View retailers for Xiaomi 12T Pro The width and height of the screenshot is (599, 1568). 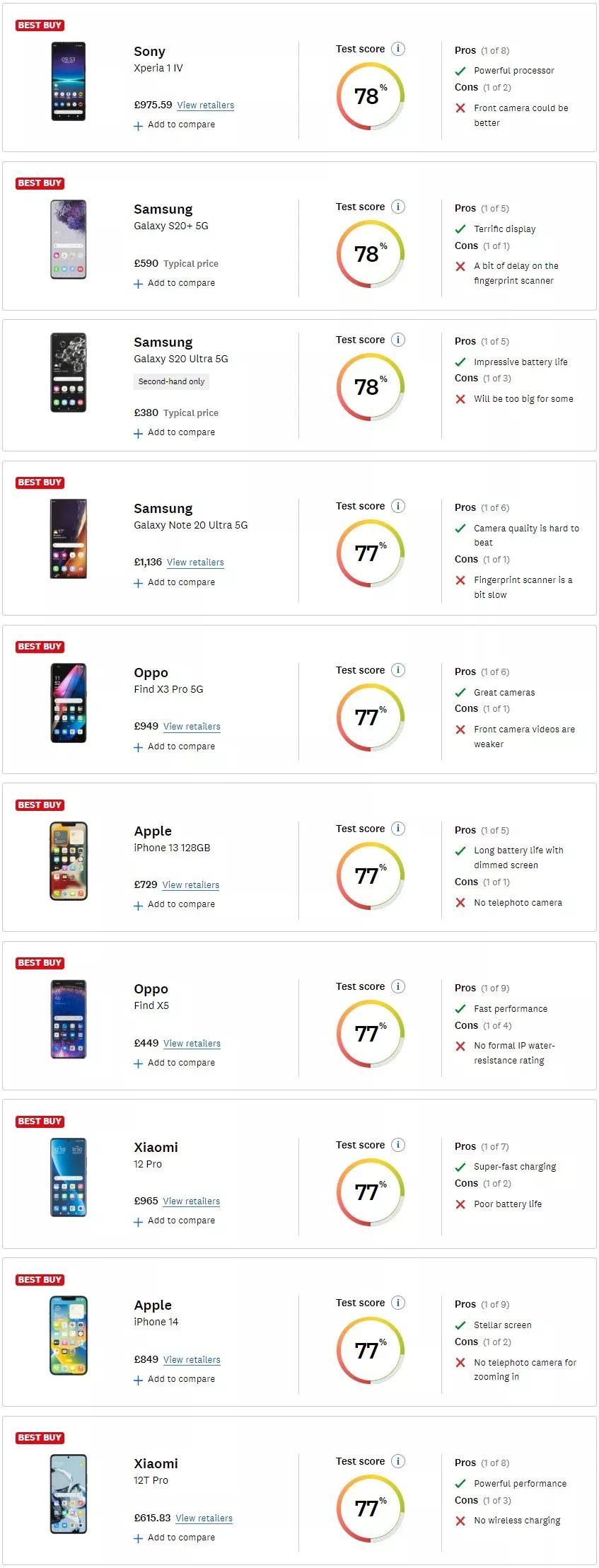click(204, 1518)
